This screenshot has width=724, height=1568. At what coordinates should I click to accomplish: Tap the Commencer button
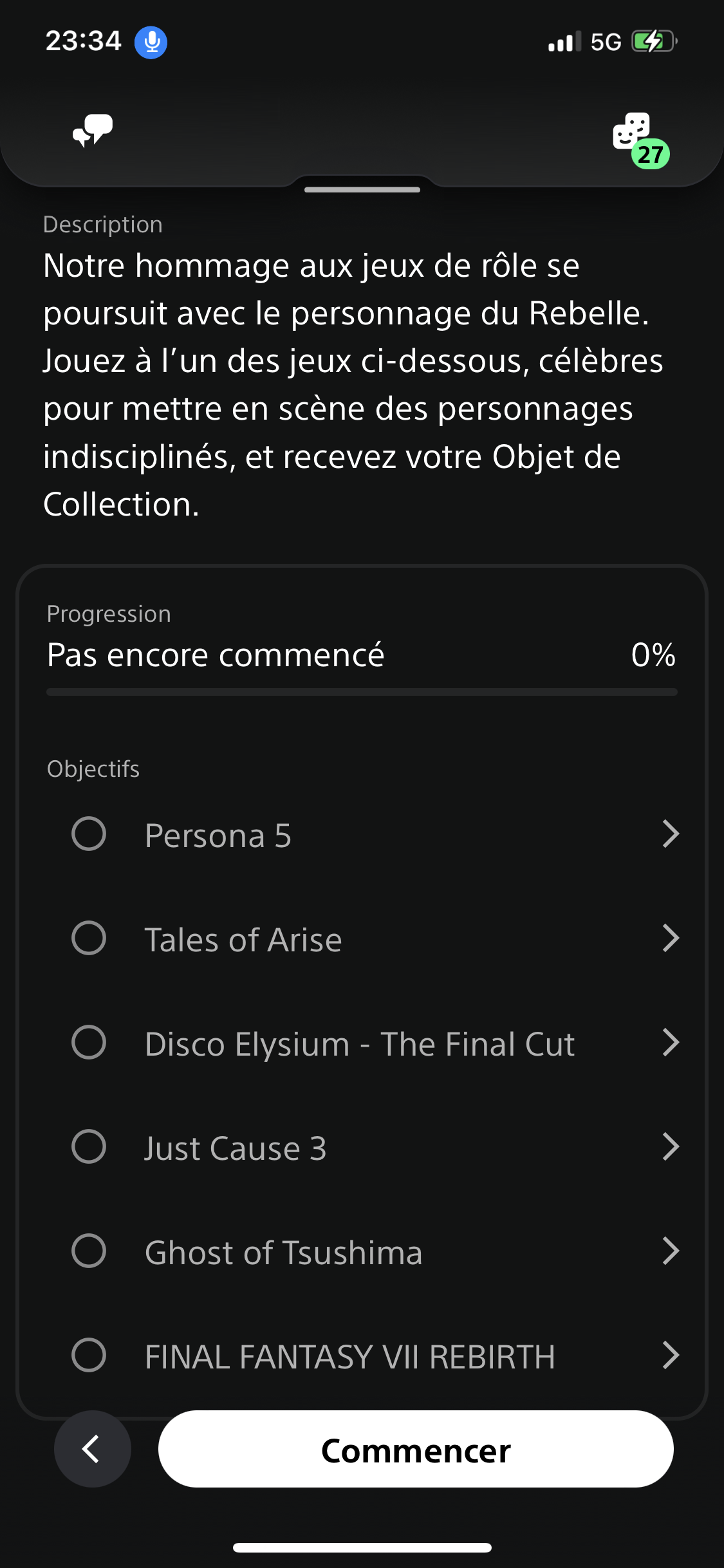pyautogui.click(x=416, y=1449)
